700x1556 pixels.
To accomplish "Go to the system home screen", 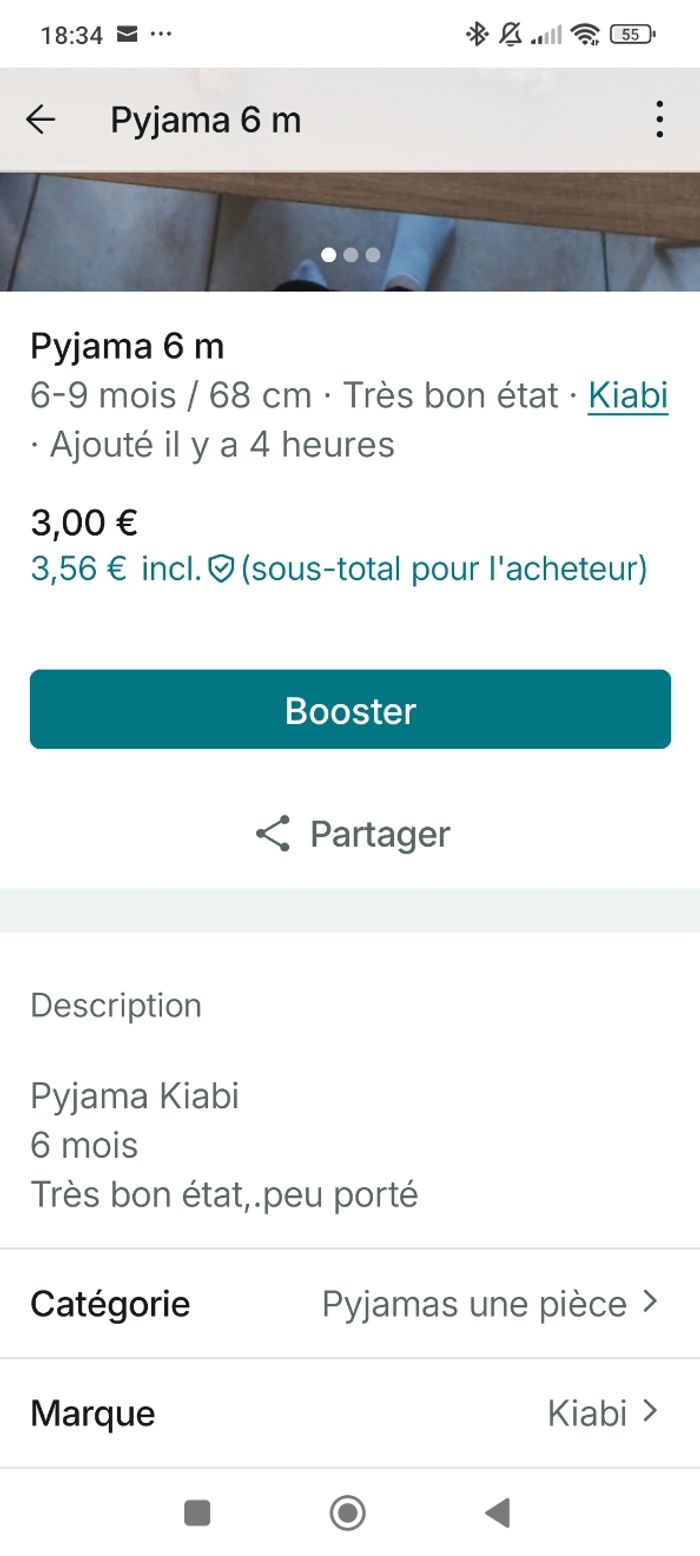I will tap(348, 1512).
